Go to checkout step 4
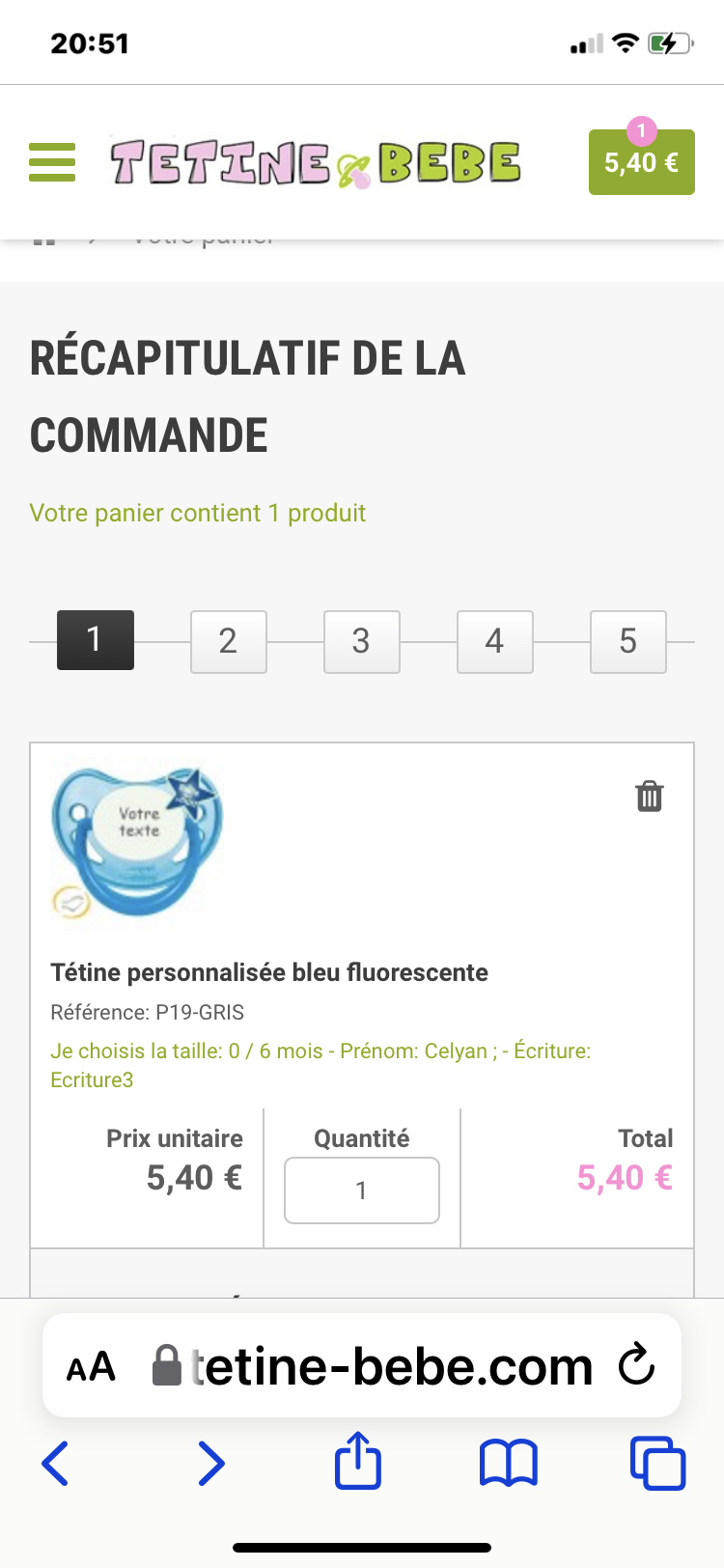The width and height of the screenshot is (724, 1568). click(494, 641)
